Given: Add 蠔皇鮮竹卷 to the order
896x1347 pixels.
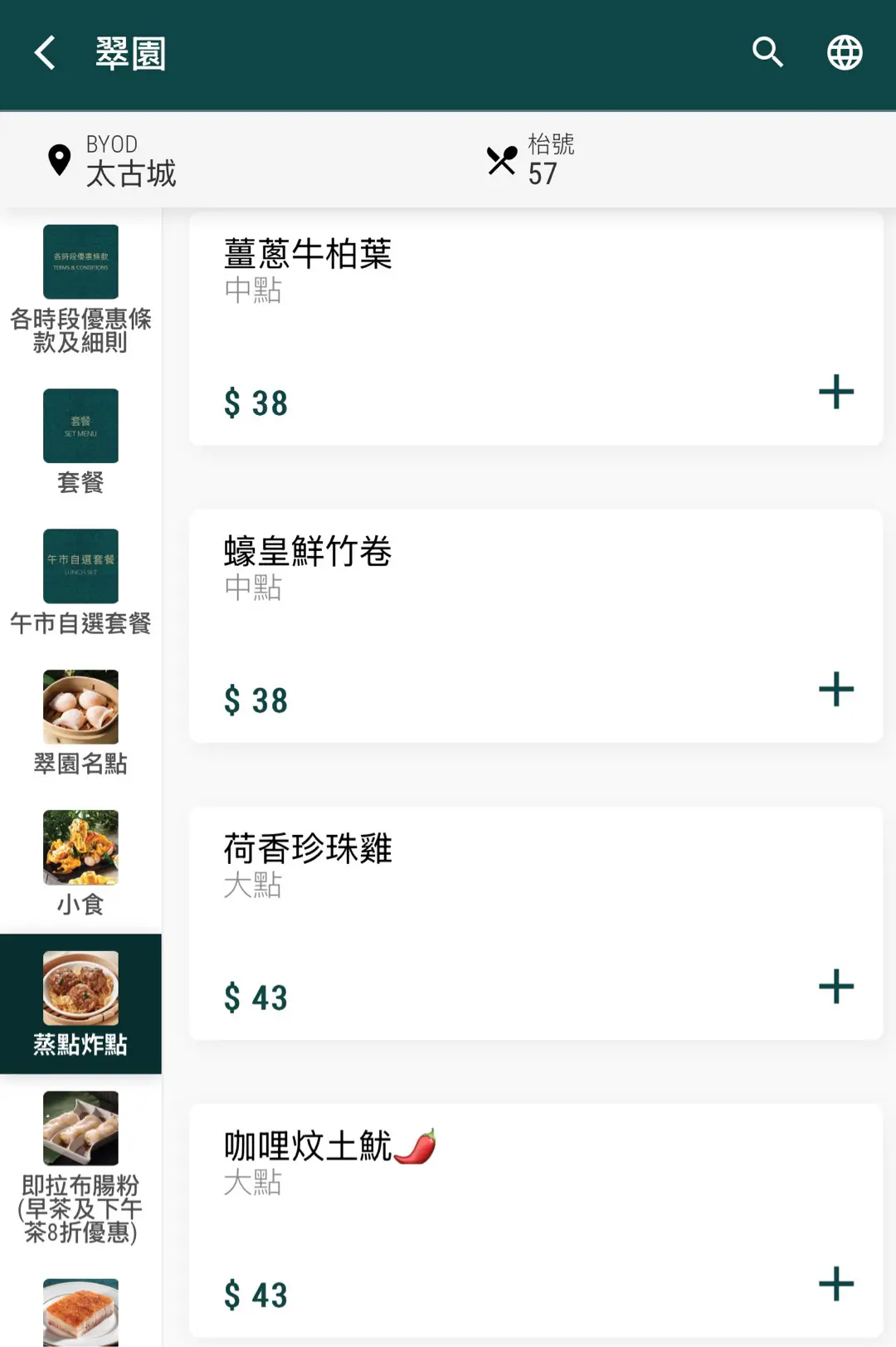Looking at the screenshot, I should coord(835,689).
